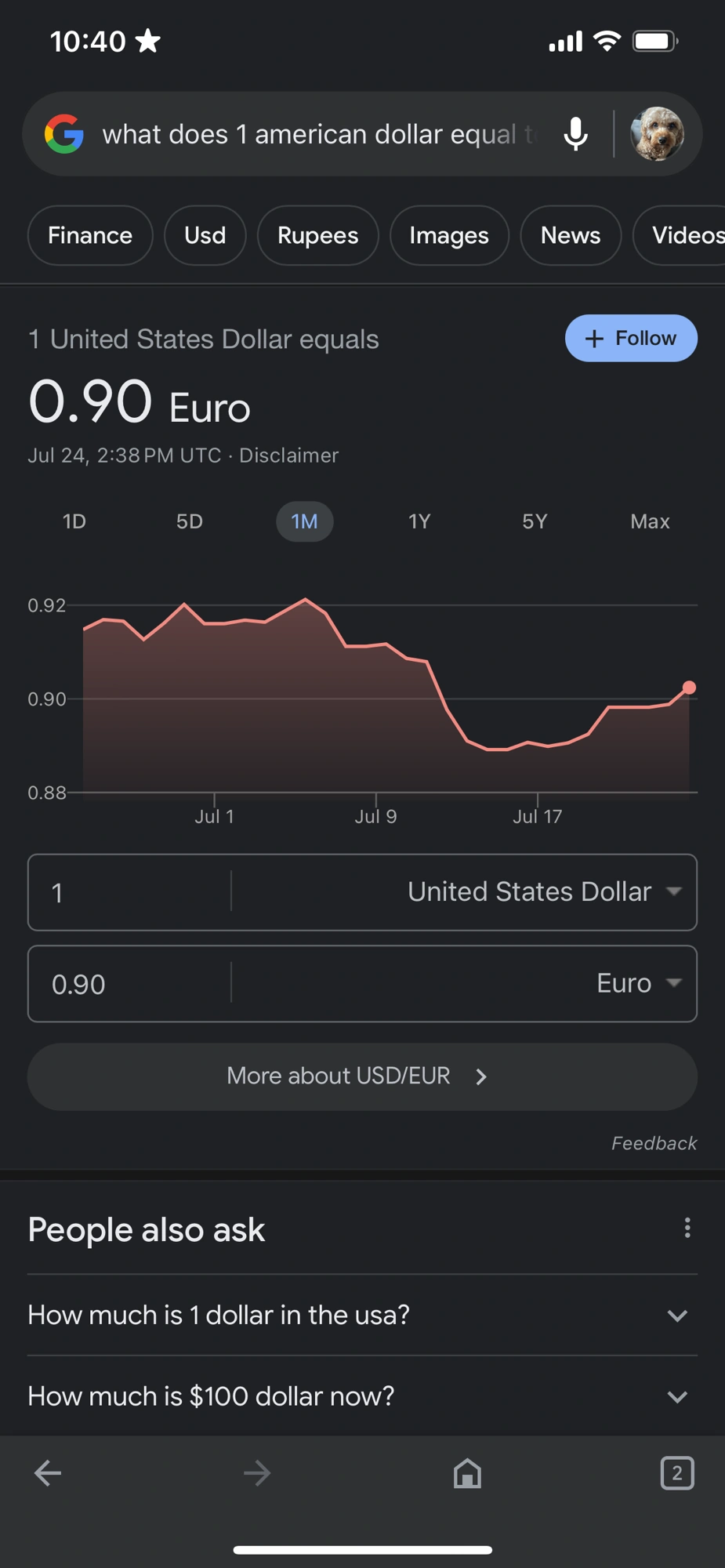Viewport: 725px width, 1568px height.
Task: Open More about USD/EUR
Action: pos(362,1076)
